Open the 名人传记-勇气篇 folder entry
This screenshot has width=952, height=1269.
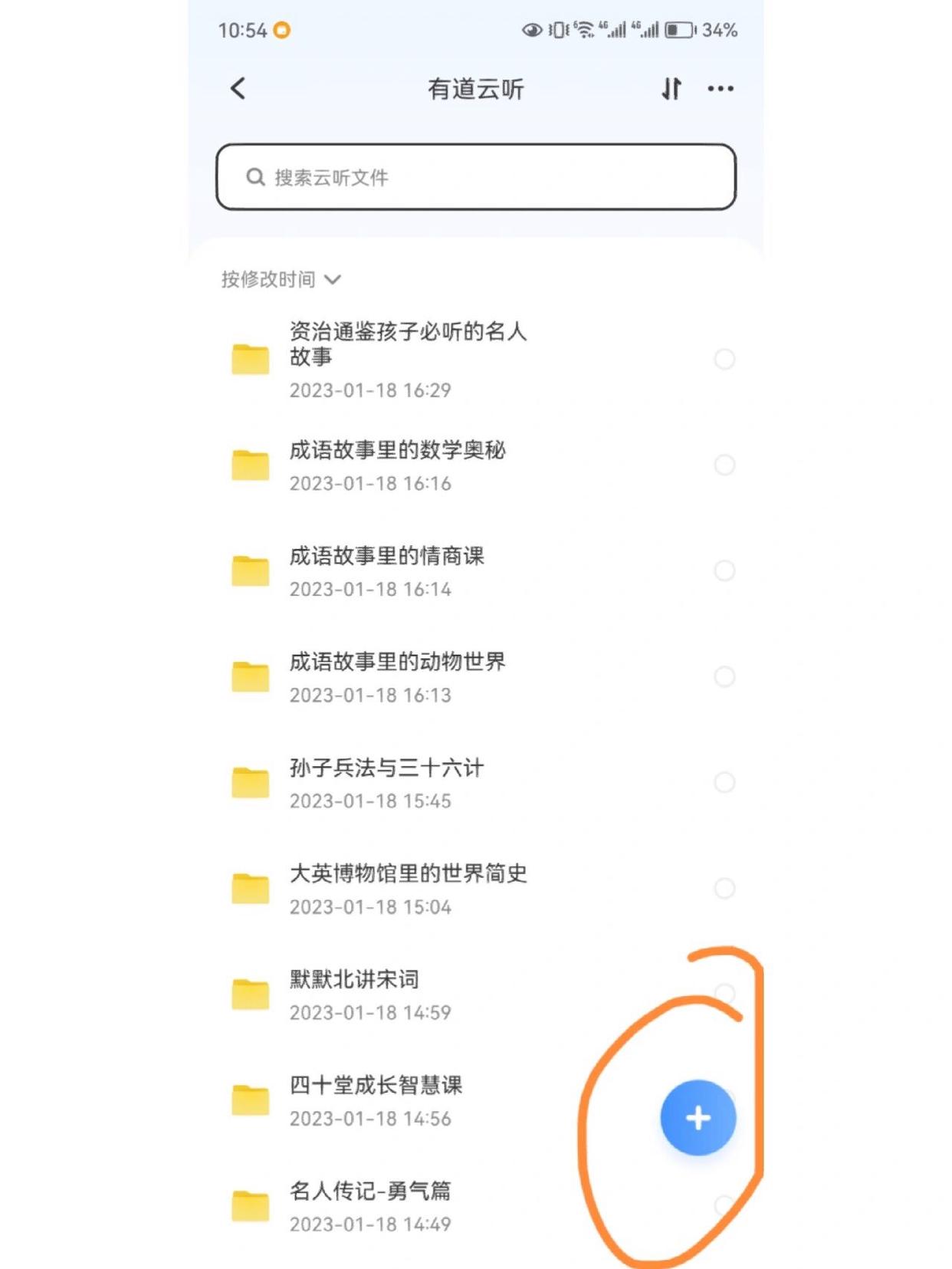pyautogui.click(x=371, y=1192)
